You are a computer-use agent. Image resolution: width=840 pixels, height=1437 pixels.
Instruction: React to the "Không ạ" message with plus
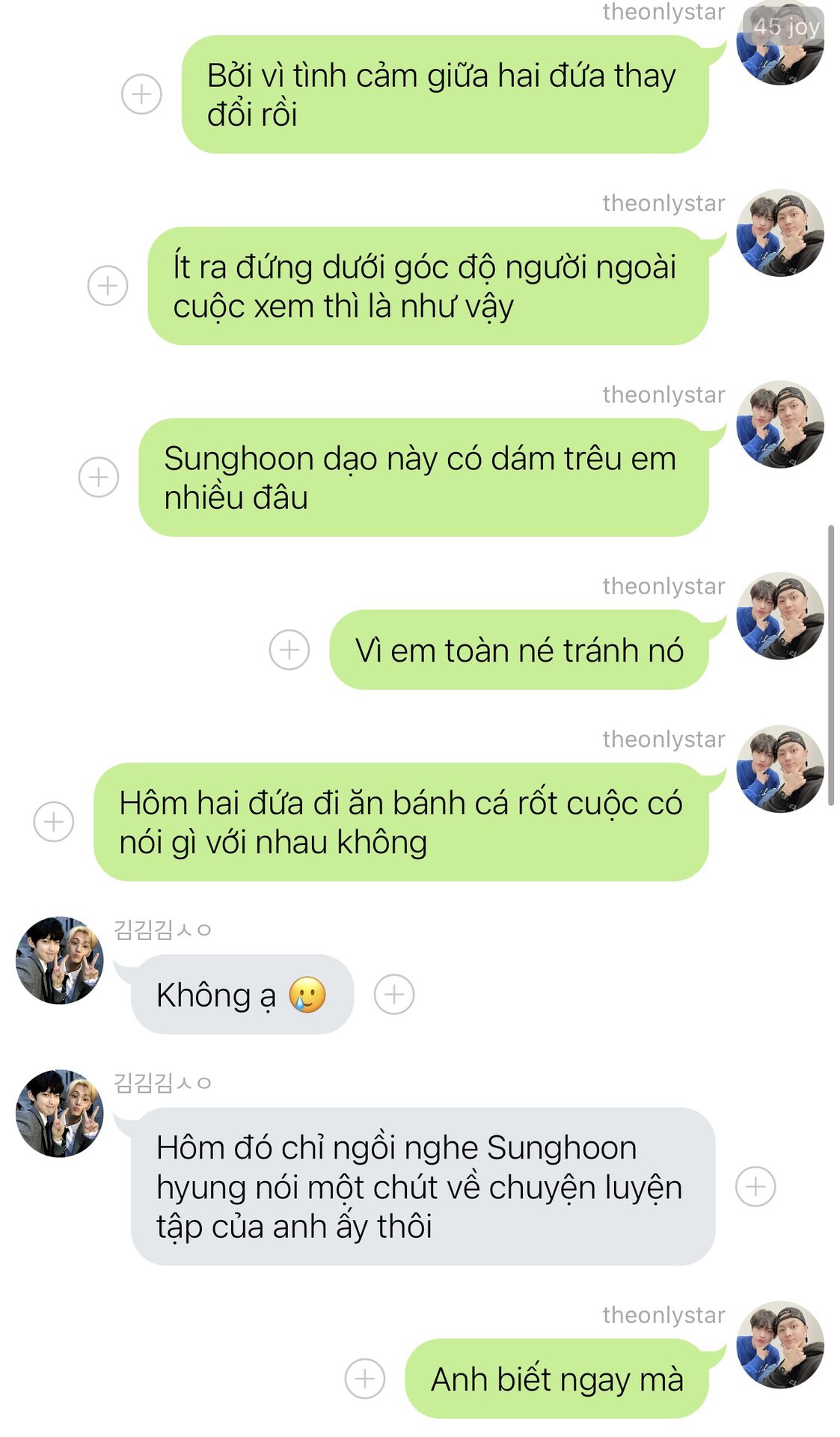coord(394,994)
